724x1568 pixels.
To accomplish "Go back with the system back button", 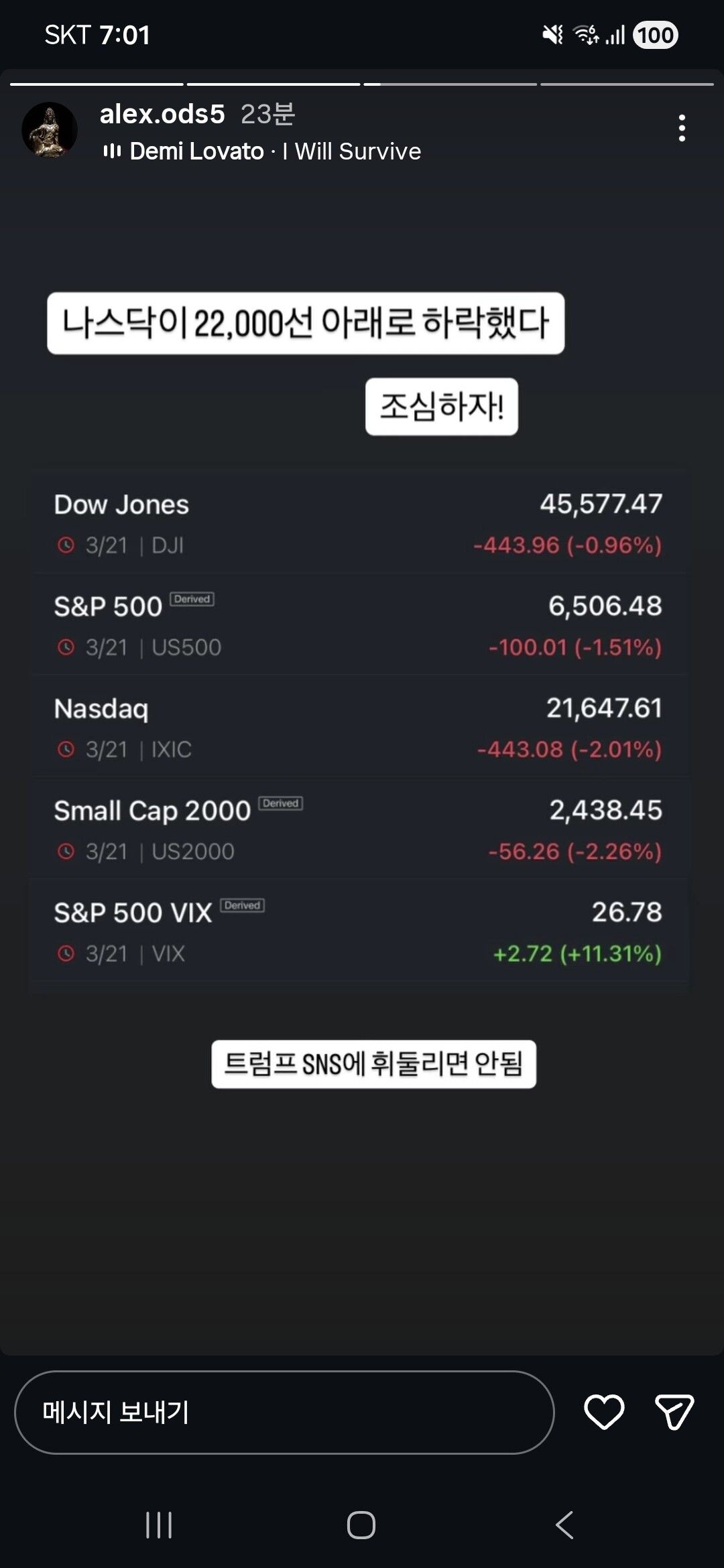I will tap(564, 1525).
